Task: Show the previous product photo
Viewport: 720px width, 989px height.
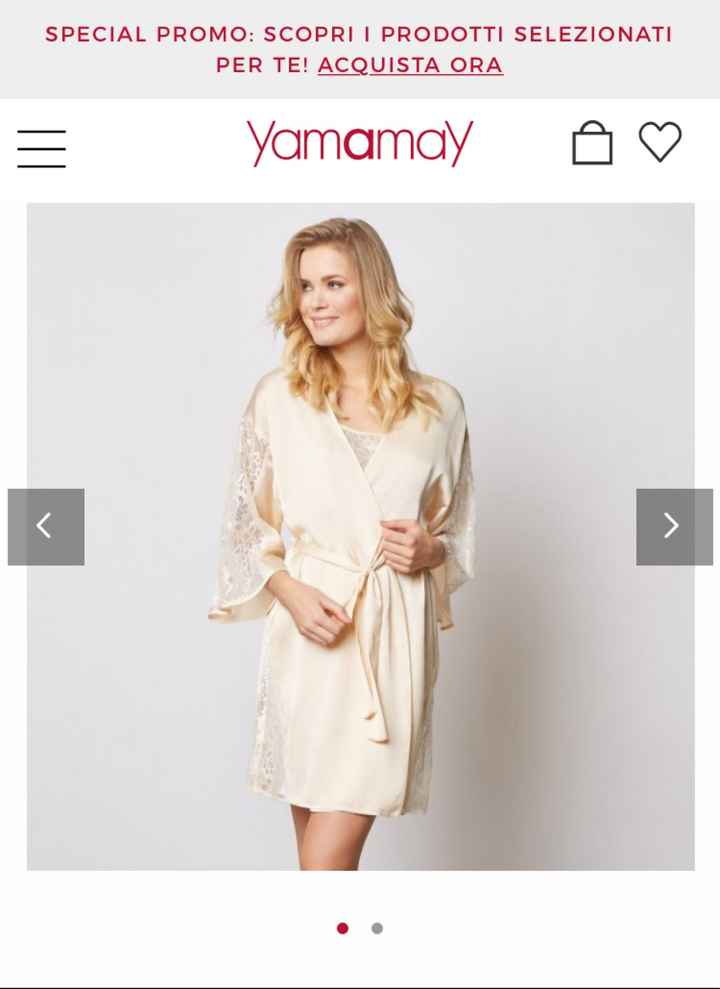Action: [46, 526]
